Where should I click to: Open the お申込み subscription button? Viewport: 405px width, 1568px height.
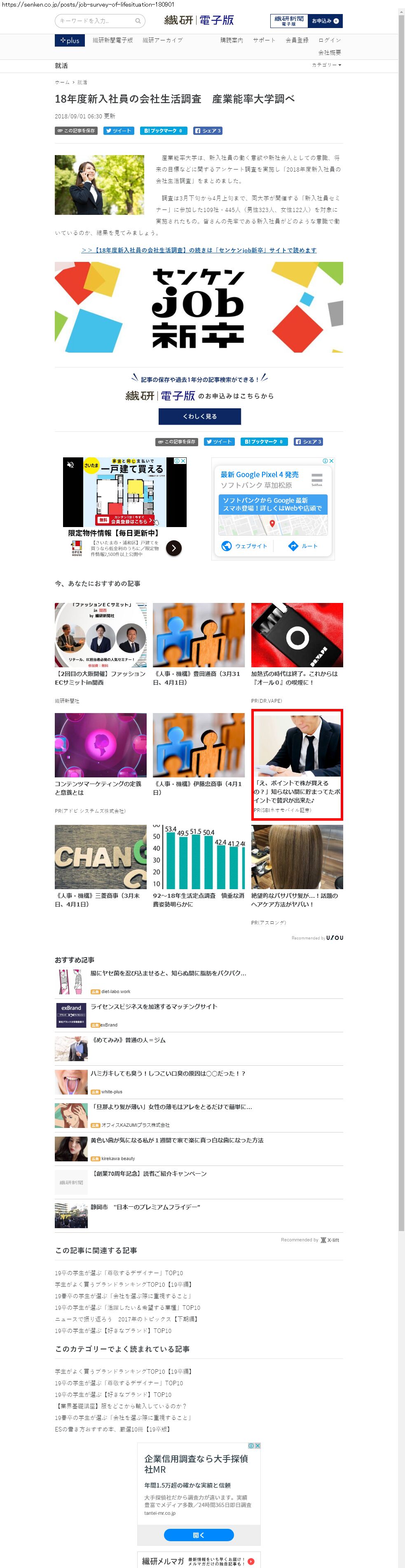tap(325, 21)
